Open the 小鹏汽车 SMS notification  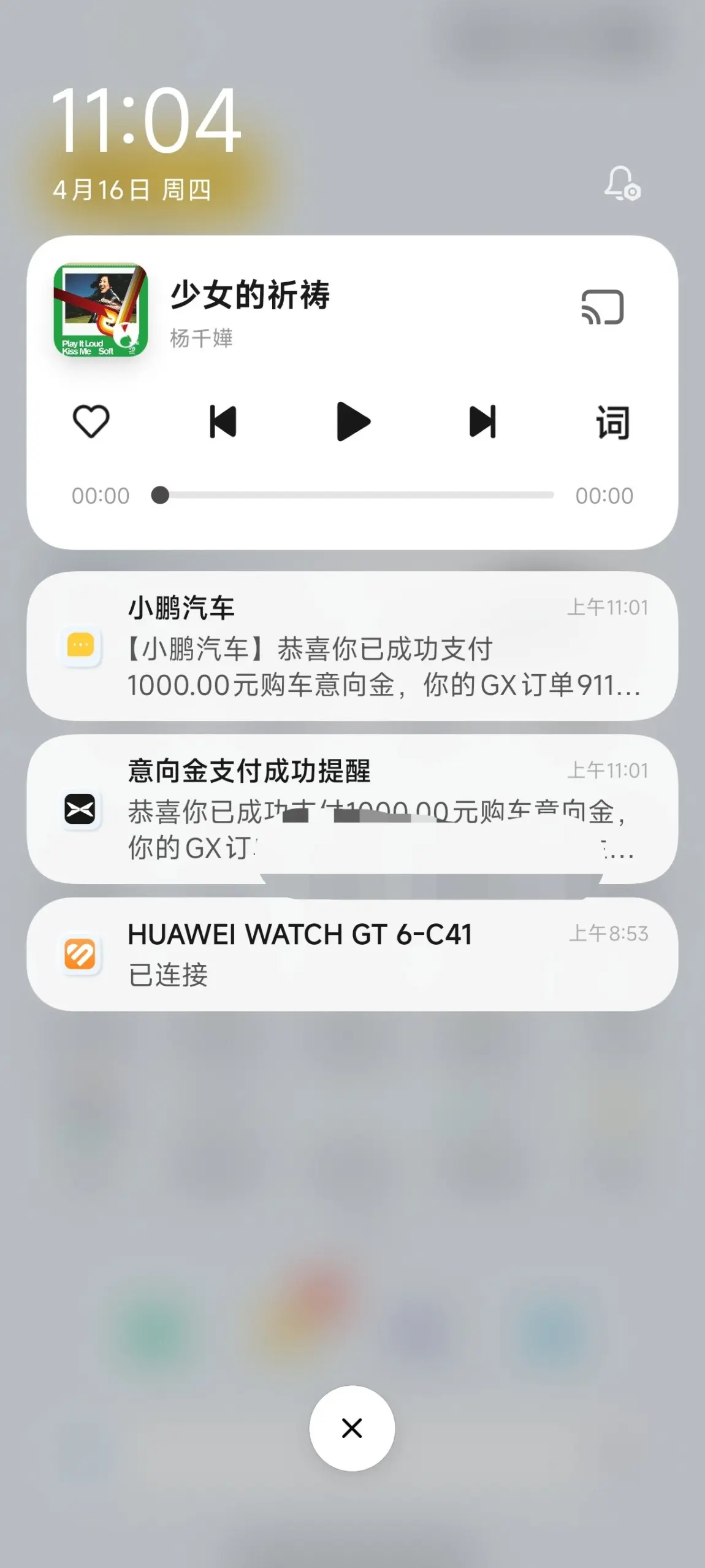pos(352,646)
